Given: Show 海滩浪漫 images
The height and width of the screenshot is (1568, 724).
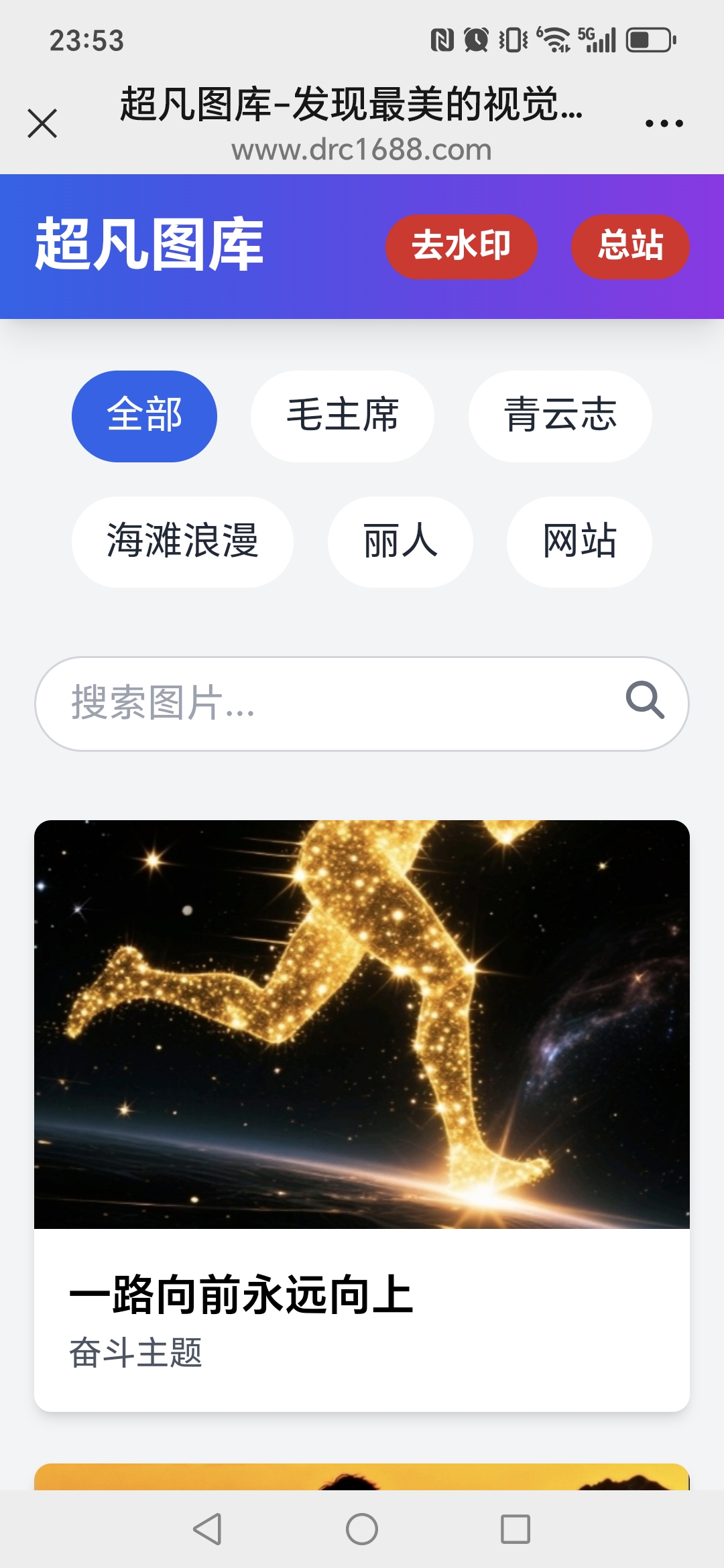Looking at the screenshot, I should pos(182,541).
